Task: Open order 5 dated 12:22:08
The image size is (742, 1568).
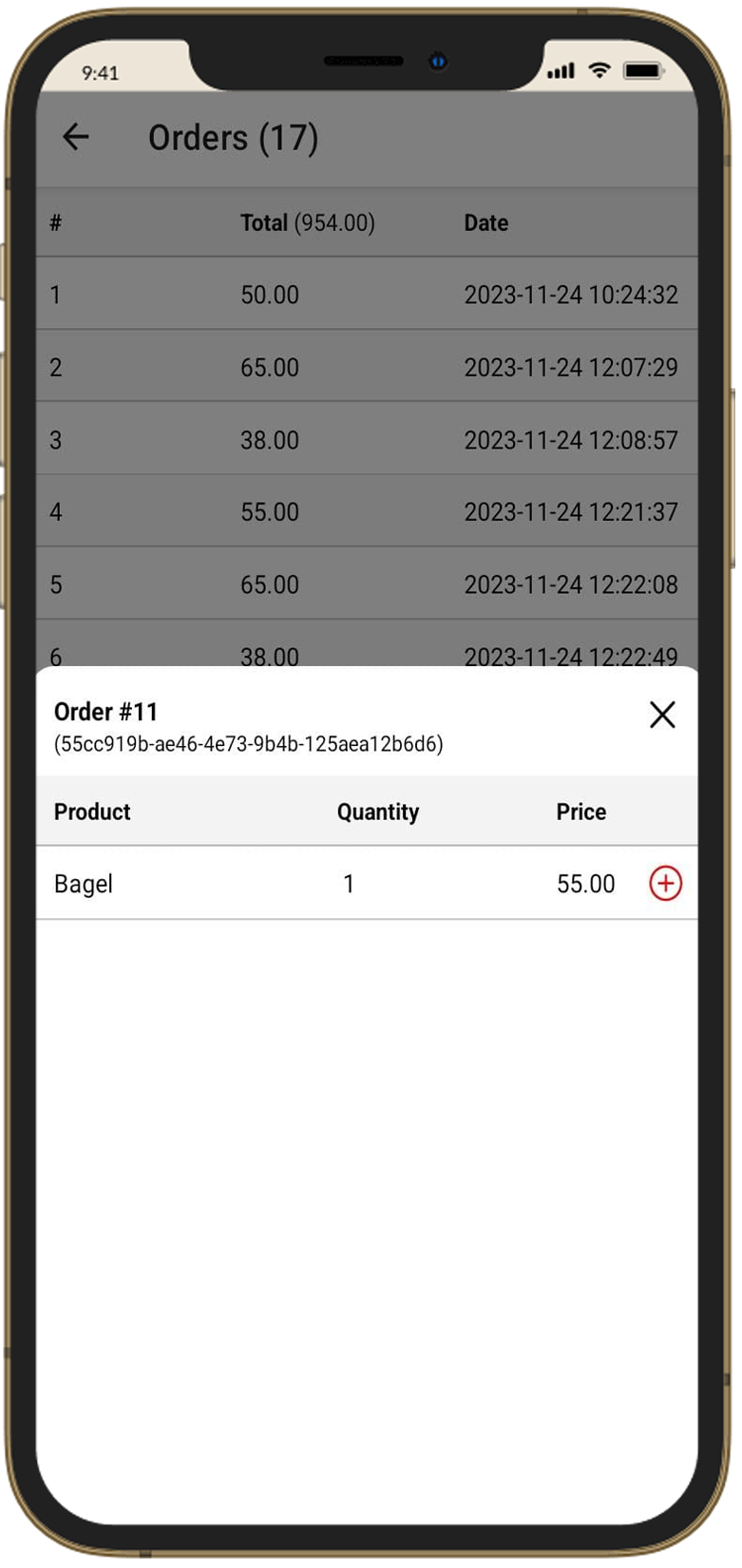Action: pyautogui.click(x=366, y=583)
